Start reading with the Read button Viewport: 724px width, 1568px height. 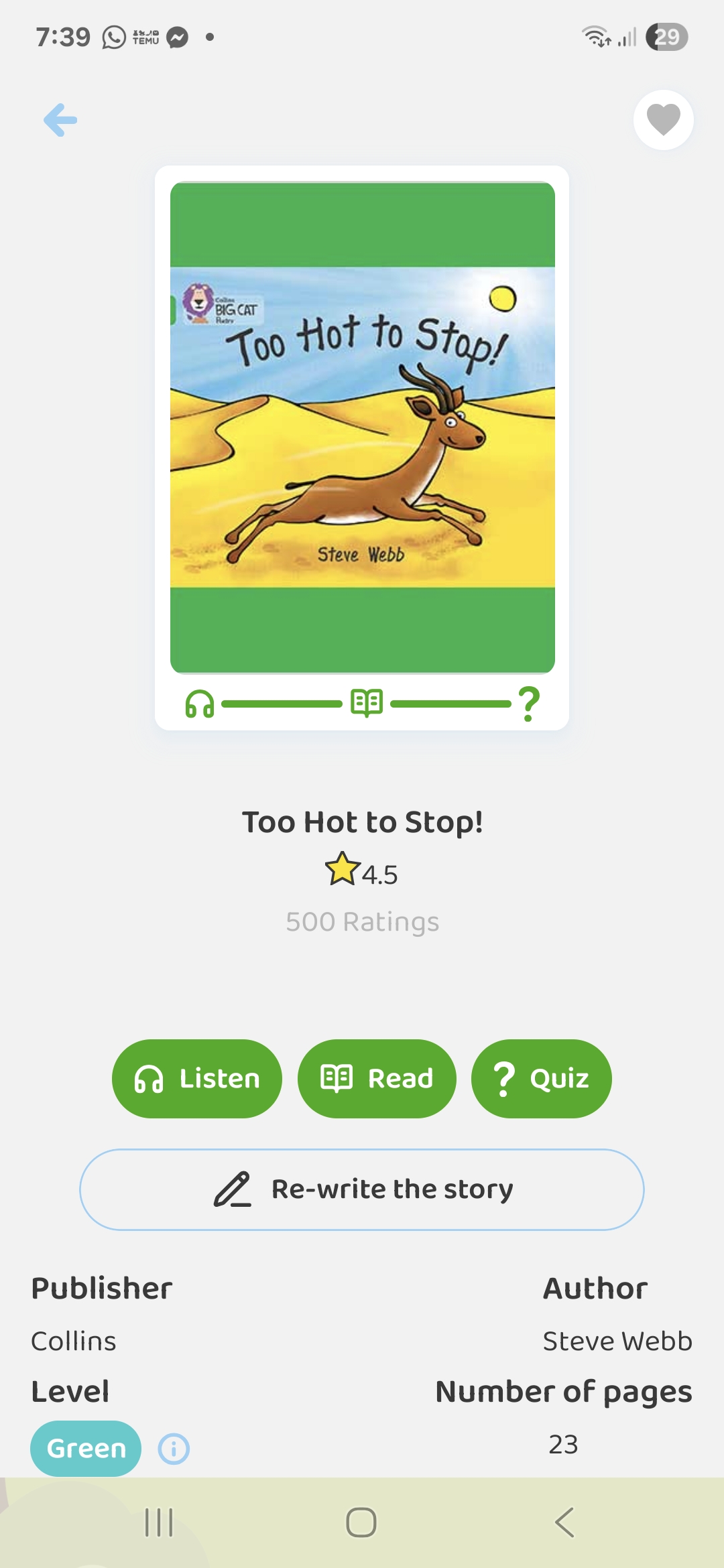pyautogui.click(x=377, y=1078)
